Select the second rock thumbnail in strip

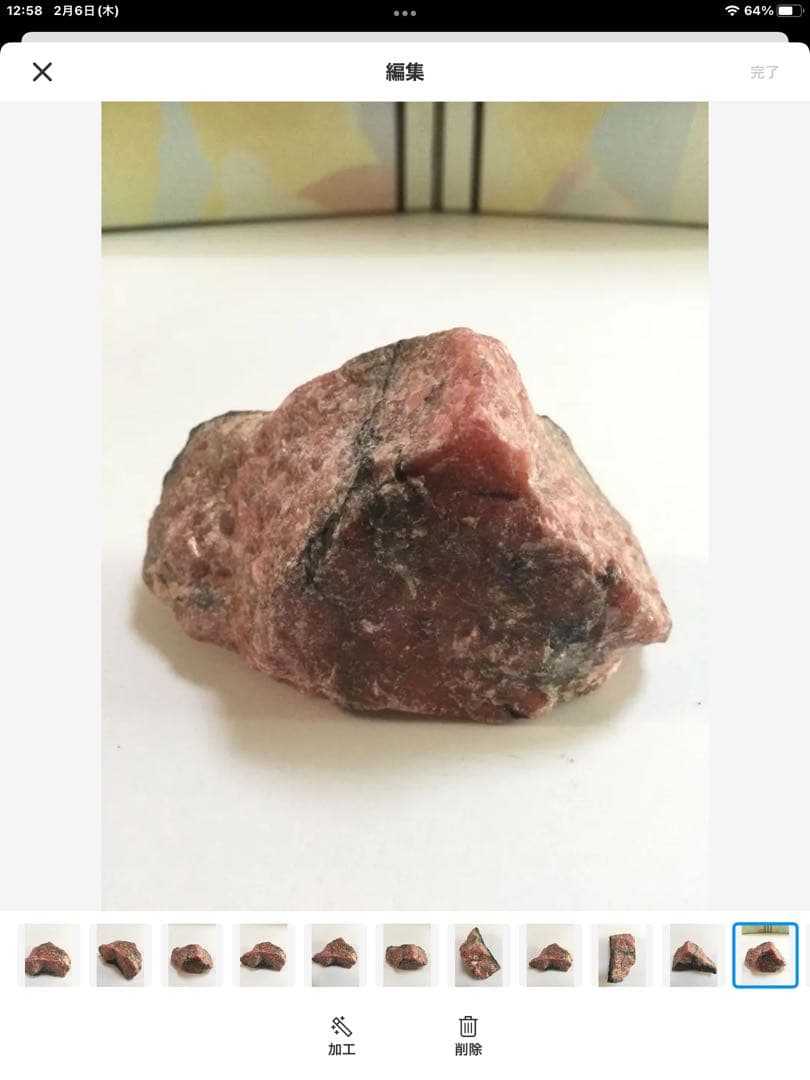click(120, 954)
